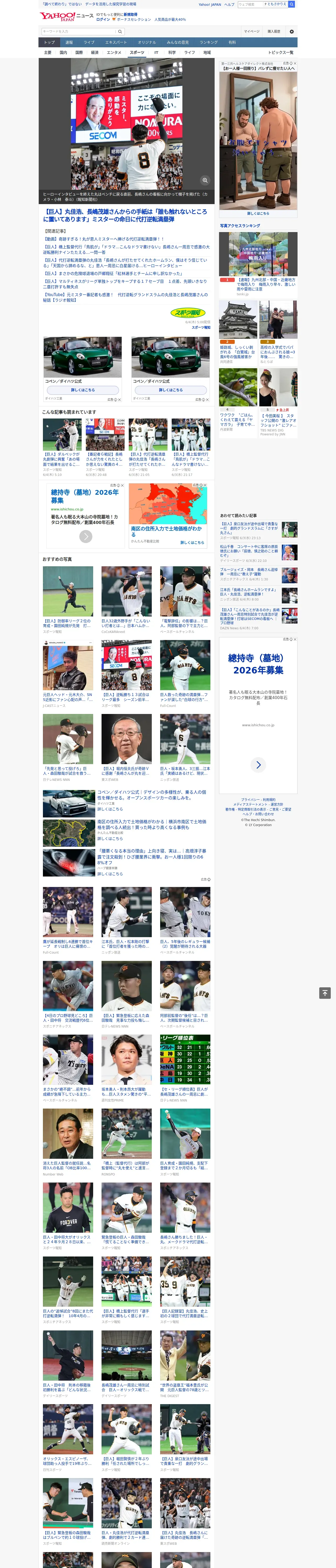Screen dimensions: 336x1568
Task: Tap the keyword search input field
Action: [78, 31]
